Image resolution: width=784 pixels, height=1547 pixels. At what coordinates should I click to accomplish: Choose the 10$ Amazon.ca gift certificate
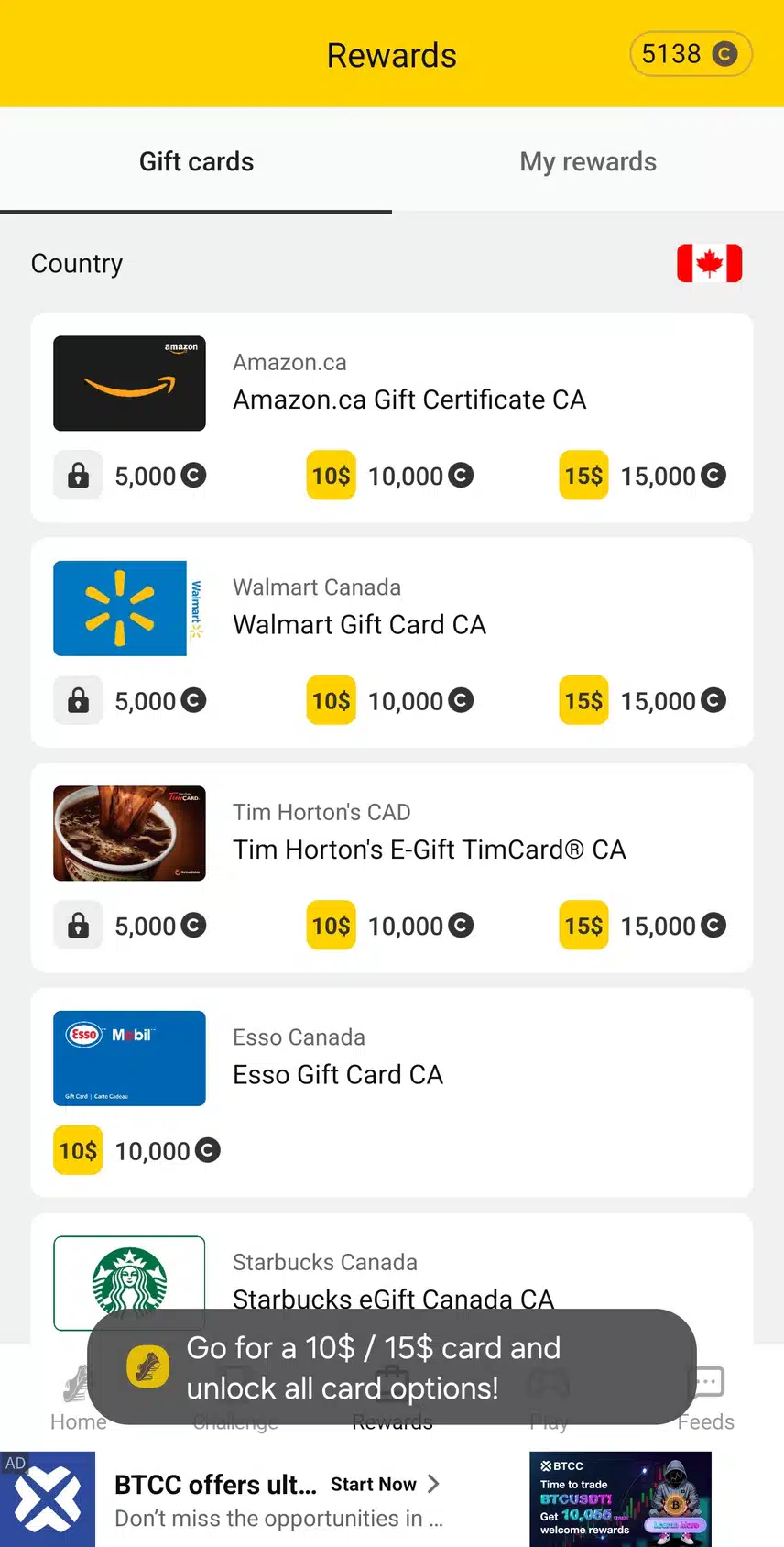[390, 477]
